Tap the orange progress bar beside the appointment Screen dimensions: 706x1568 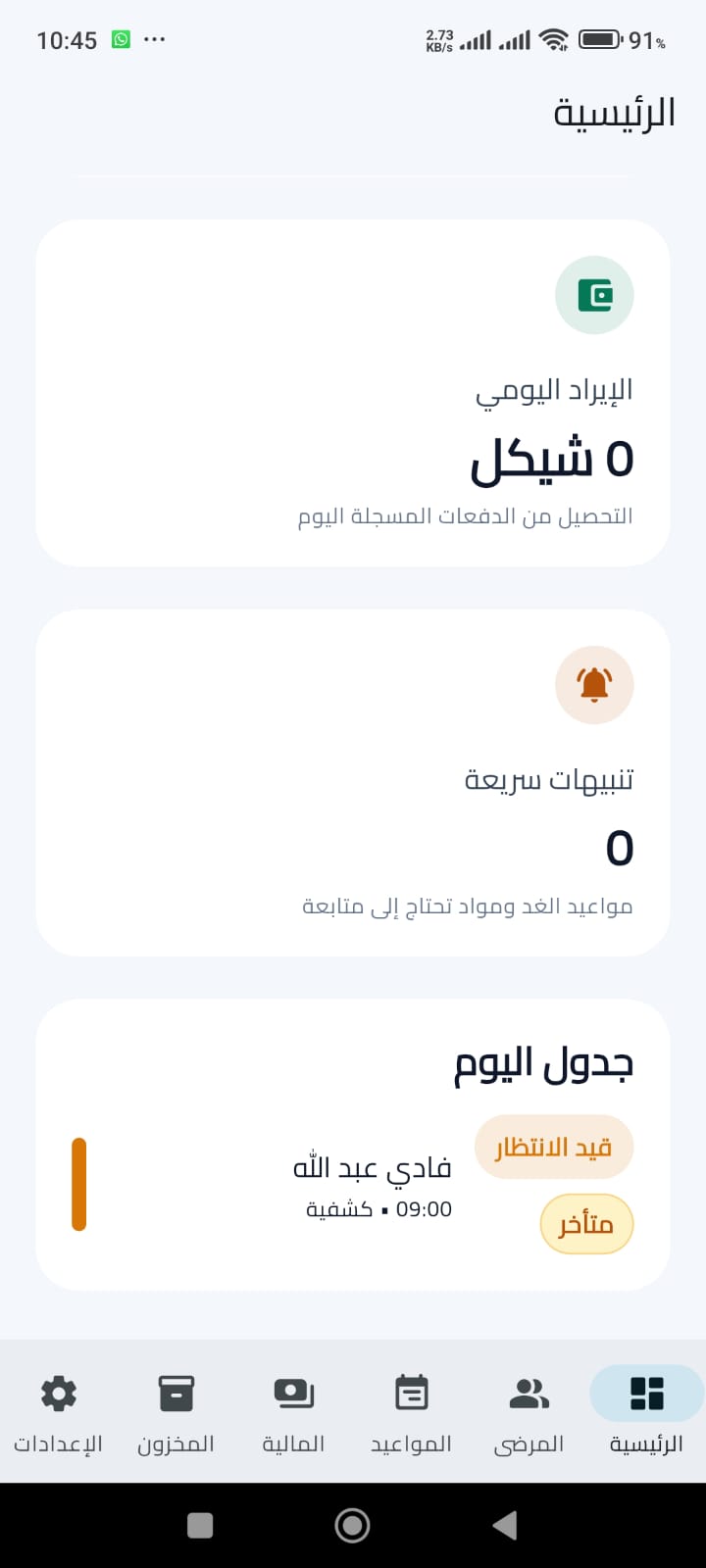click(78, 1183)
